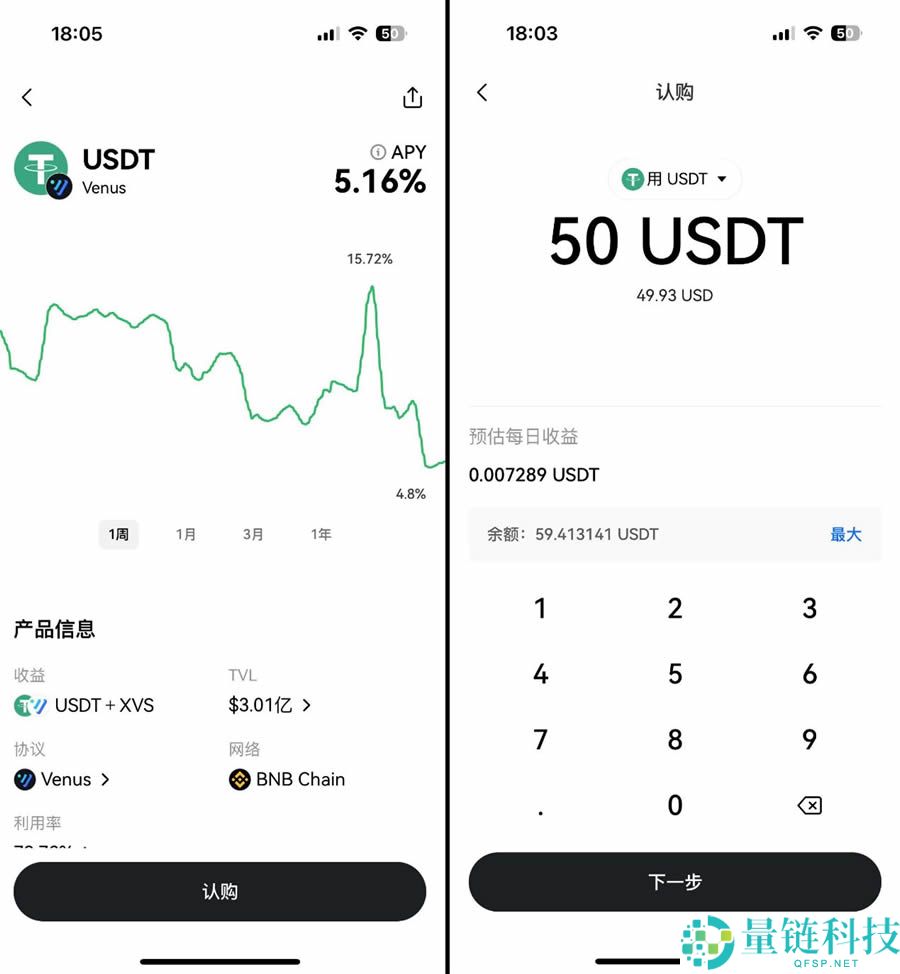Tap 最大 to use maximum balance
Image resolution: width=900 pixels, height=974 pixels.
pos(846,534)
